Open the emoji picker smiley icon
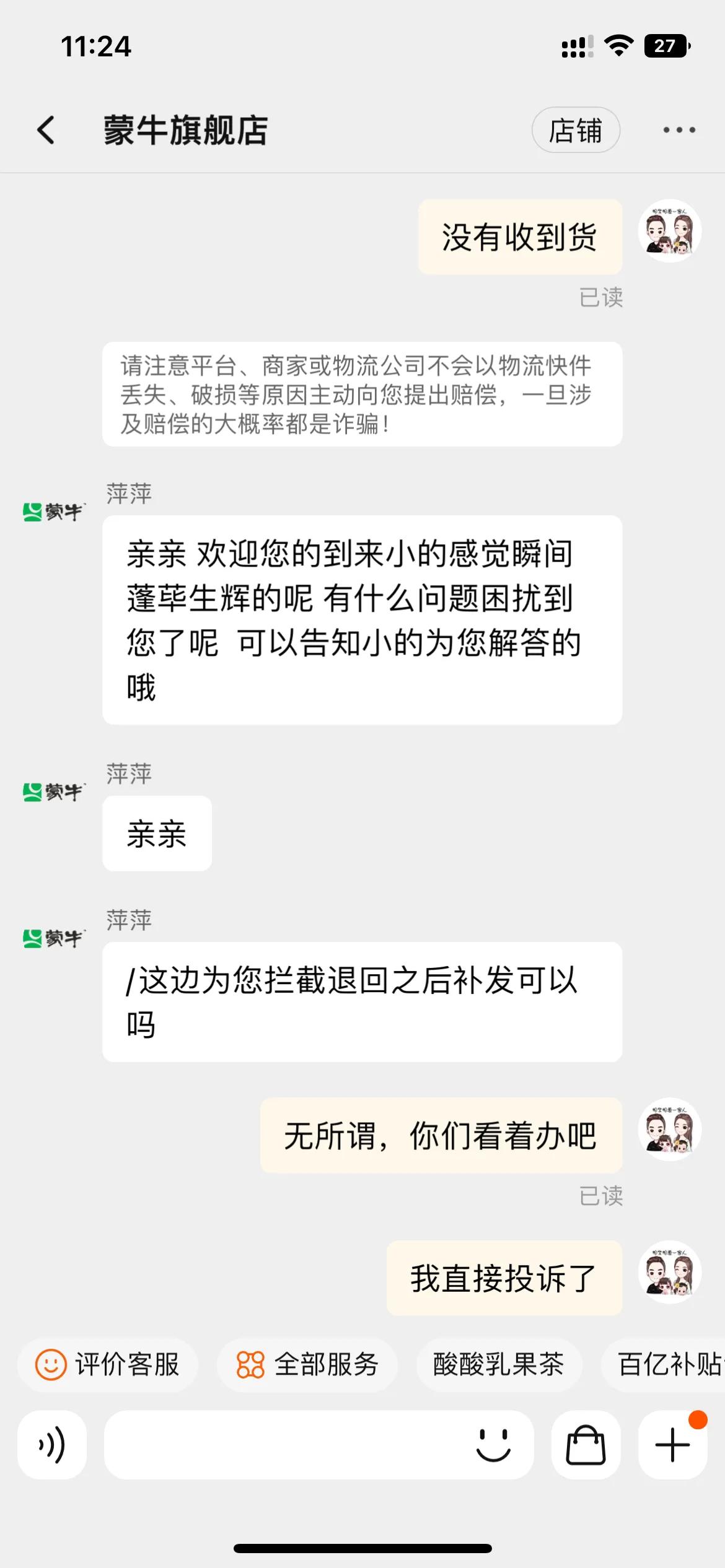 click(494, 1447)
